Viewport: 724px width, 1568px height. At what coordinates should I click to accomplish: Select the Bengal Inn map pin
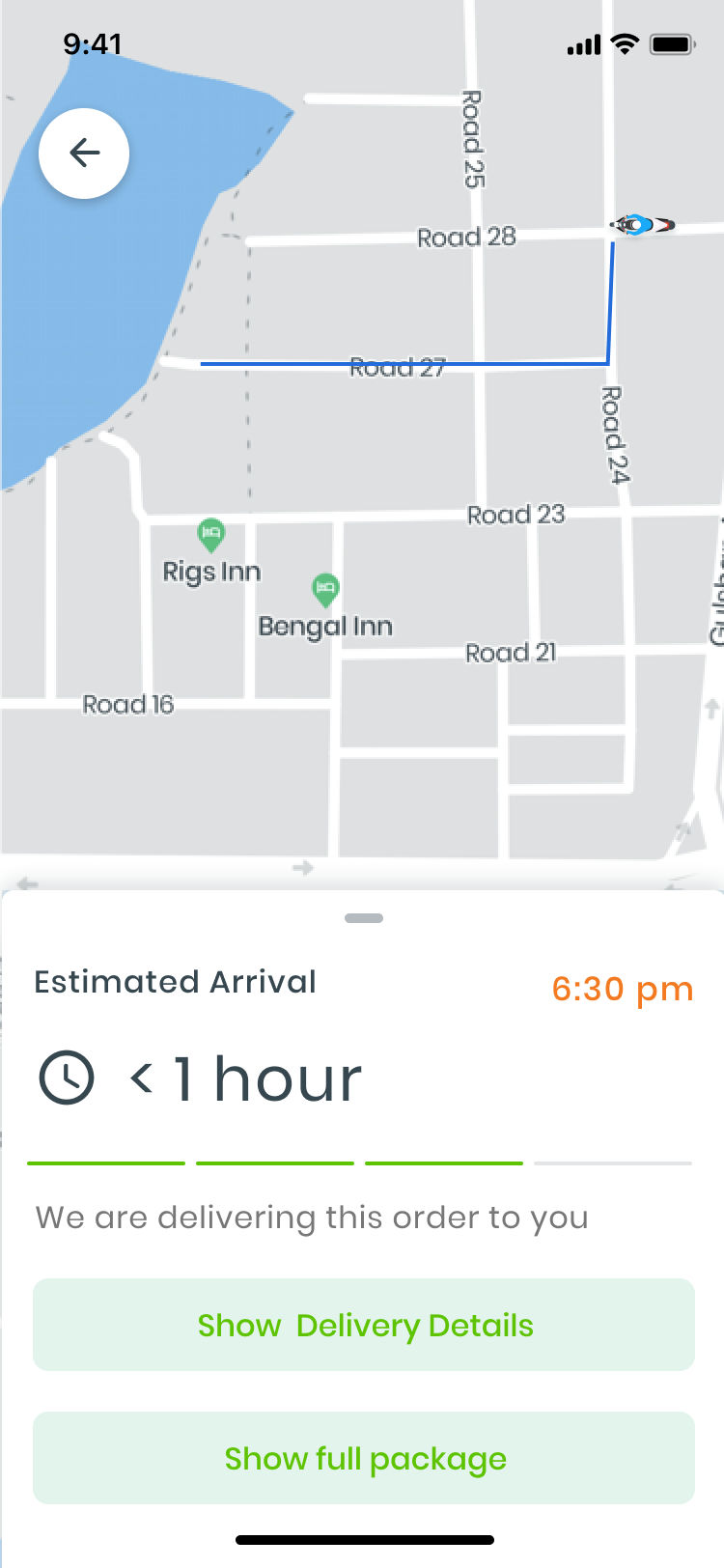click(325, 588)
